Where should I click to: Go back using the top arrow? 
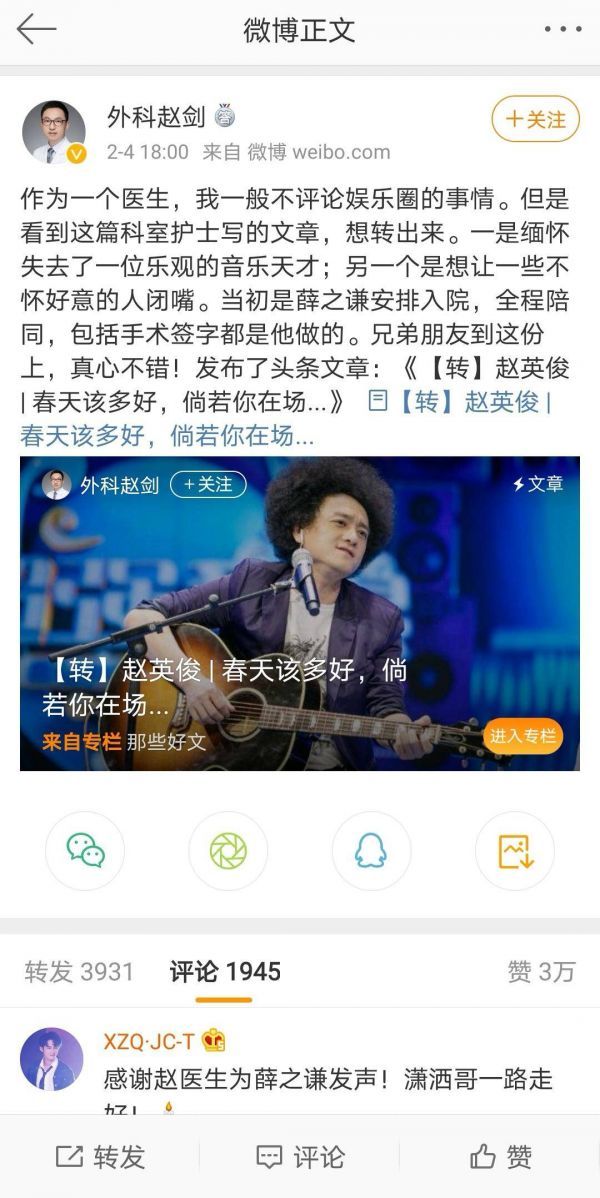click(x=36, y=30)
